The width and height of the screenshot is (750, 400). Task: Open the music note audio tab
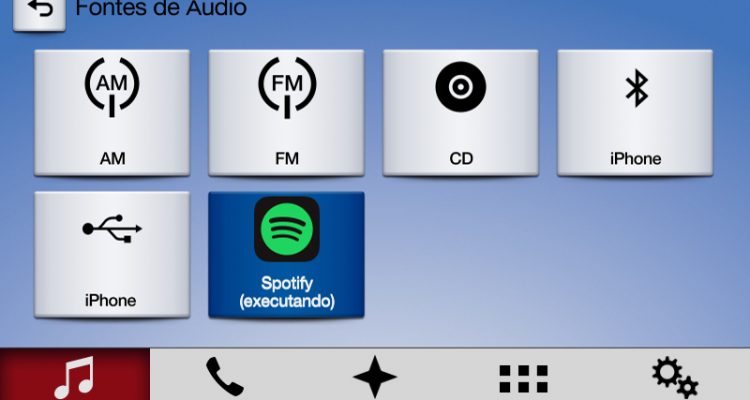(75, 376)
